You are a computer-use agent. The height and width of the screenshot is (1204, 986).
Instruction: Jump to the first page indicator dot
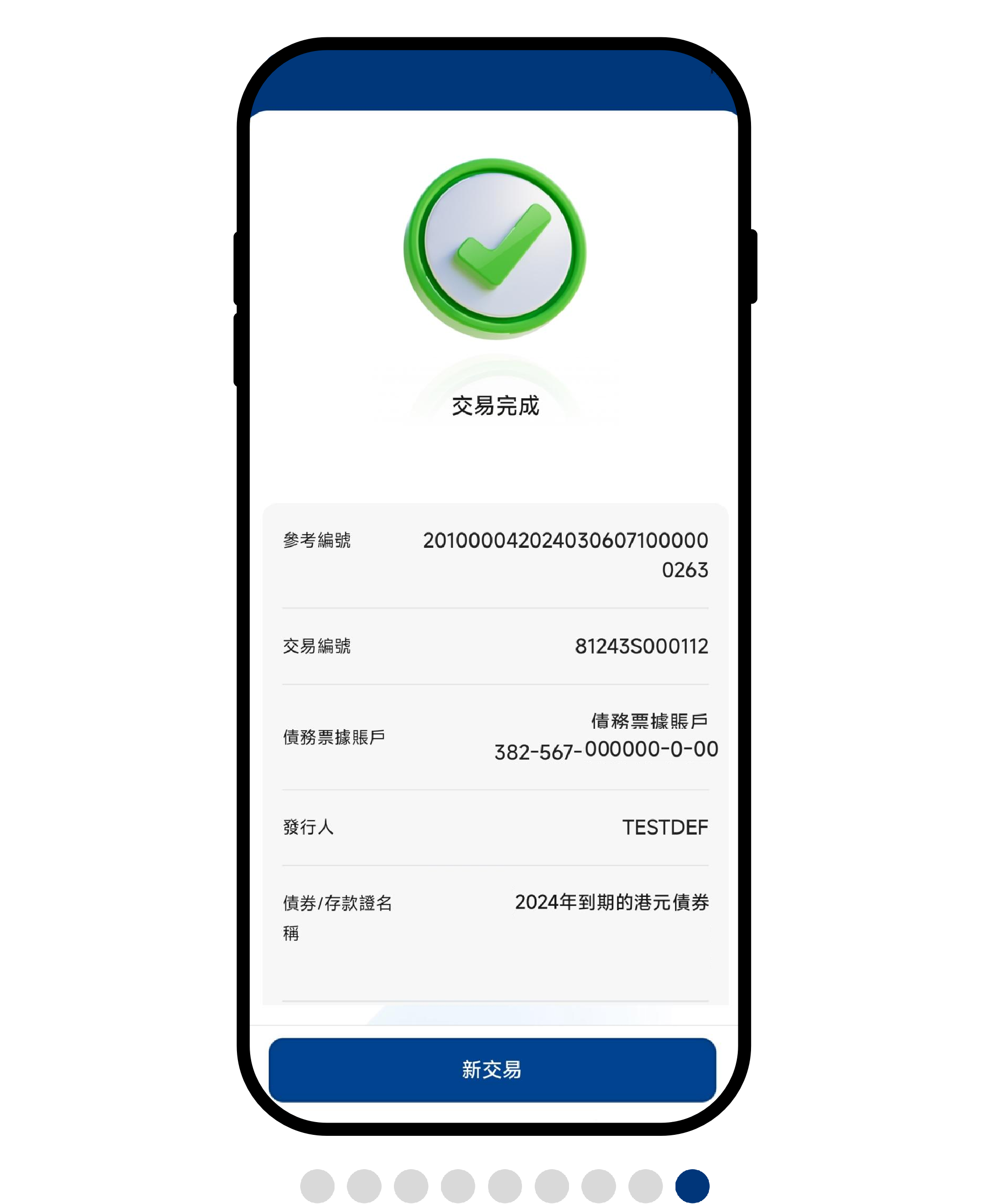pyautogui.click(x=317, y=1186)
